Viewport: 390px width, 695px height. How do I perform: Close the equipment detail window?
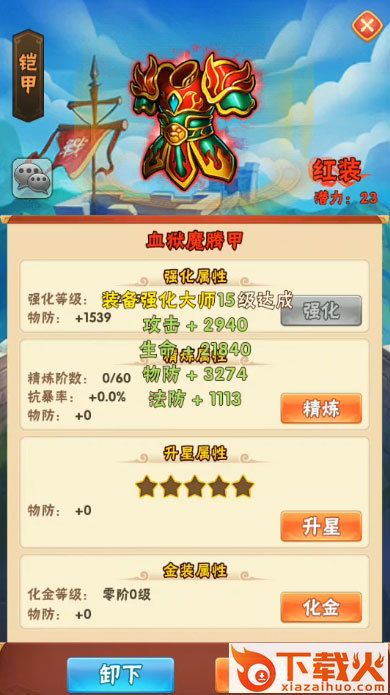click(x=367, y=26)
